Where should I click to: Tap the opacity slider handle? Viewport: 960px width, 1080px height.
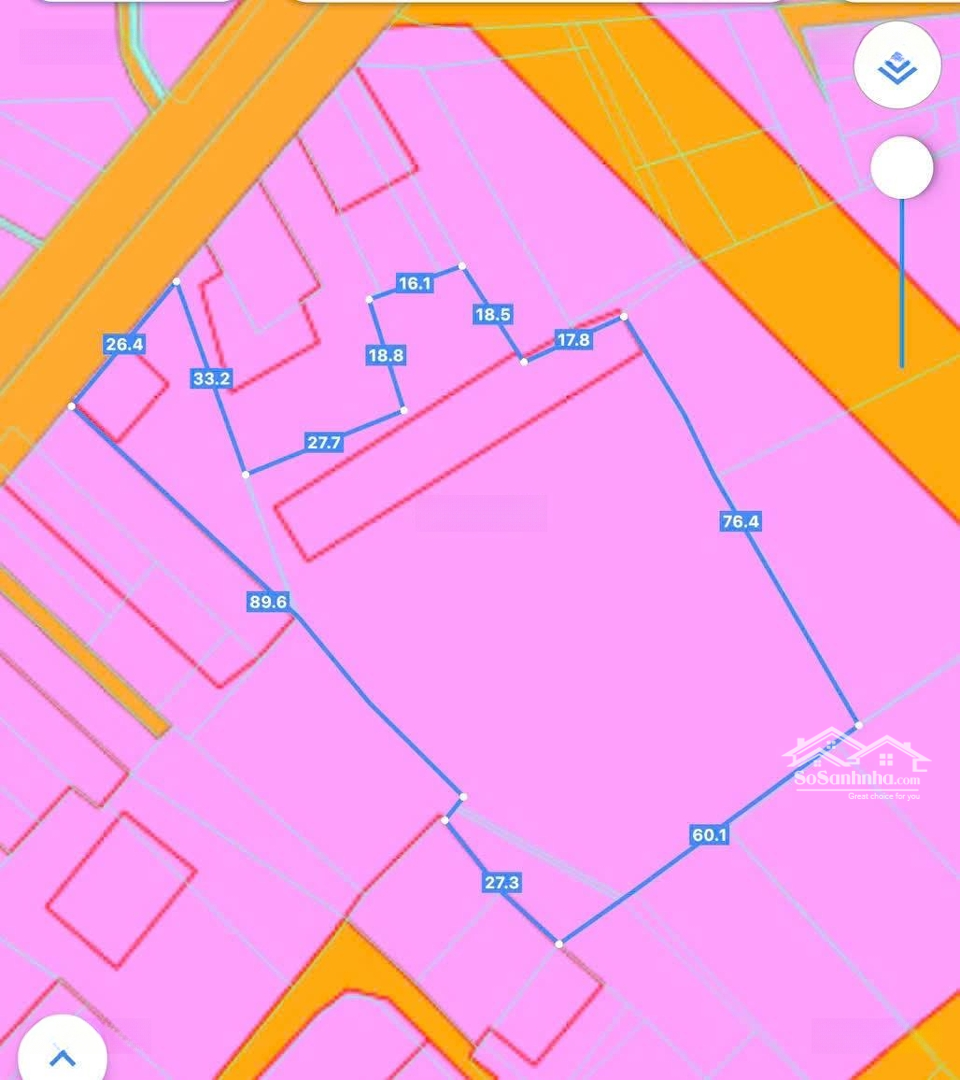coord(901,168)
